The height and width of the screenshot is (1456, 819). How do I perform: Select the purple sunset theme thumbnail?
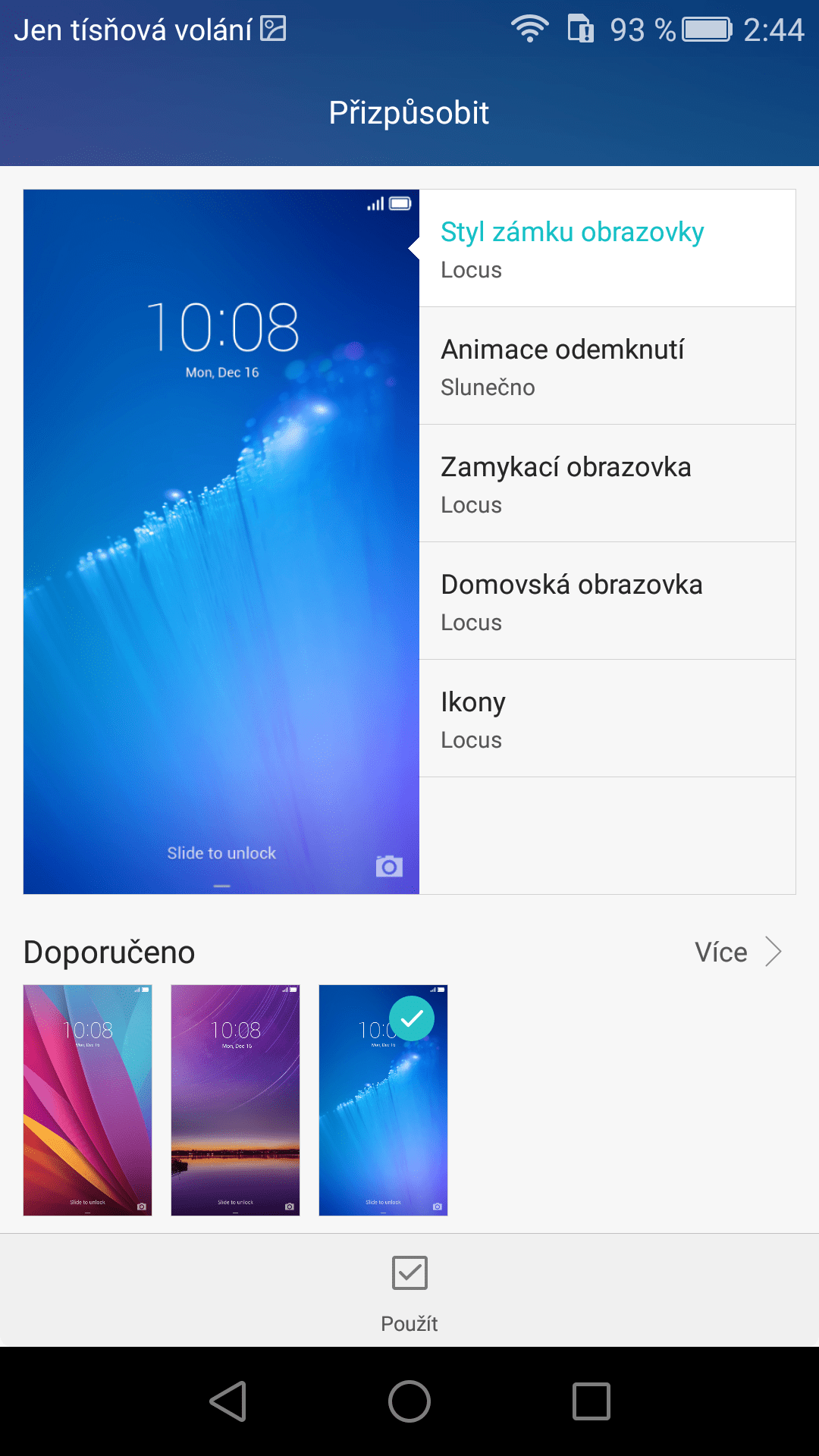[x=236, y=1100]
